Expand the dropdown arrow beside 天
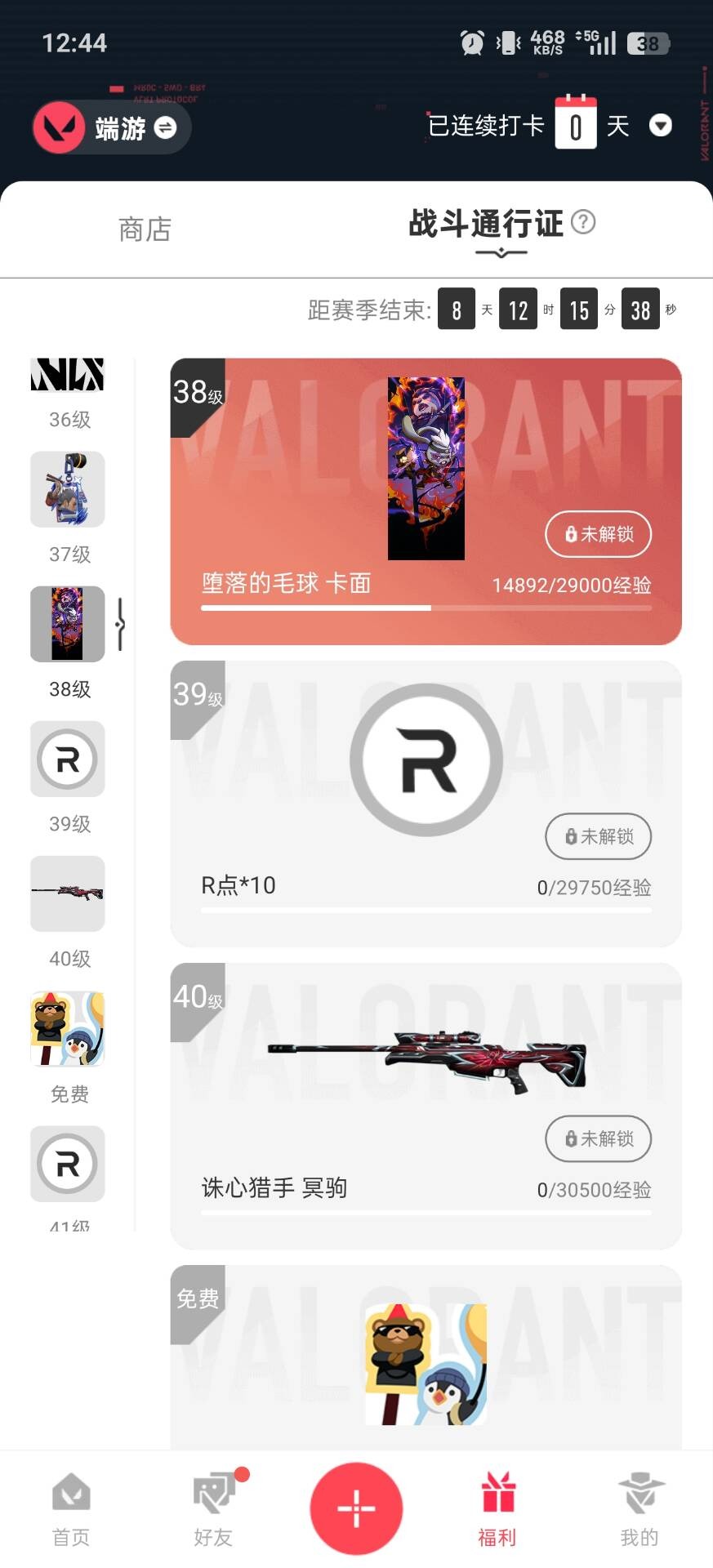 [x=662, y=127]
